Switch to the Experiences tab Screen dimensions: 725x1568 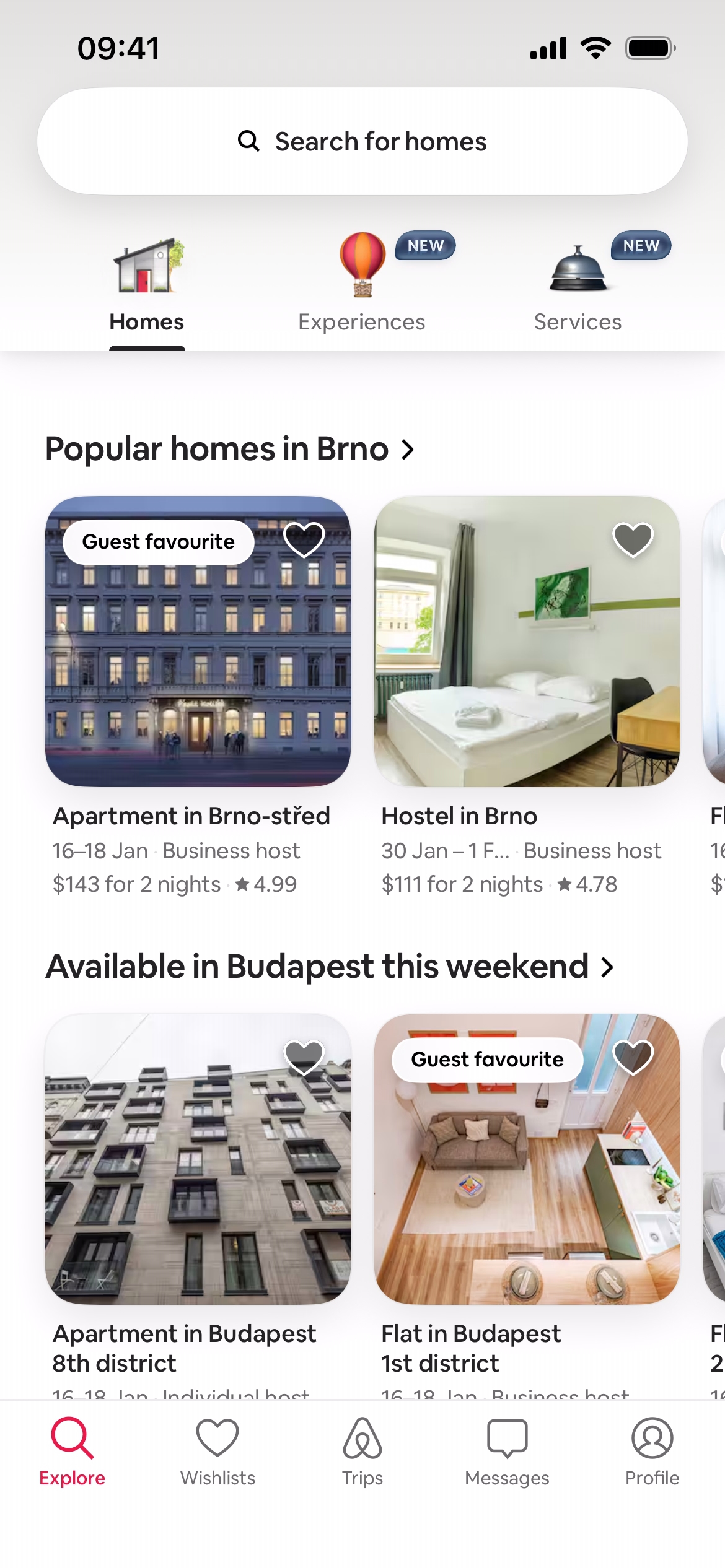(x=362, y=285)
